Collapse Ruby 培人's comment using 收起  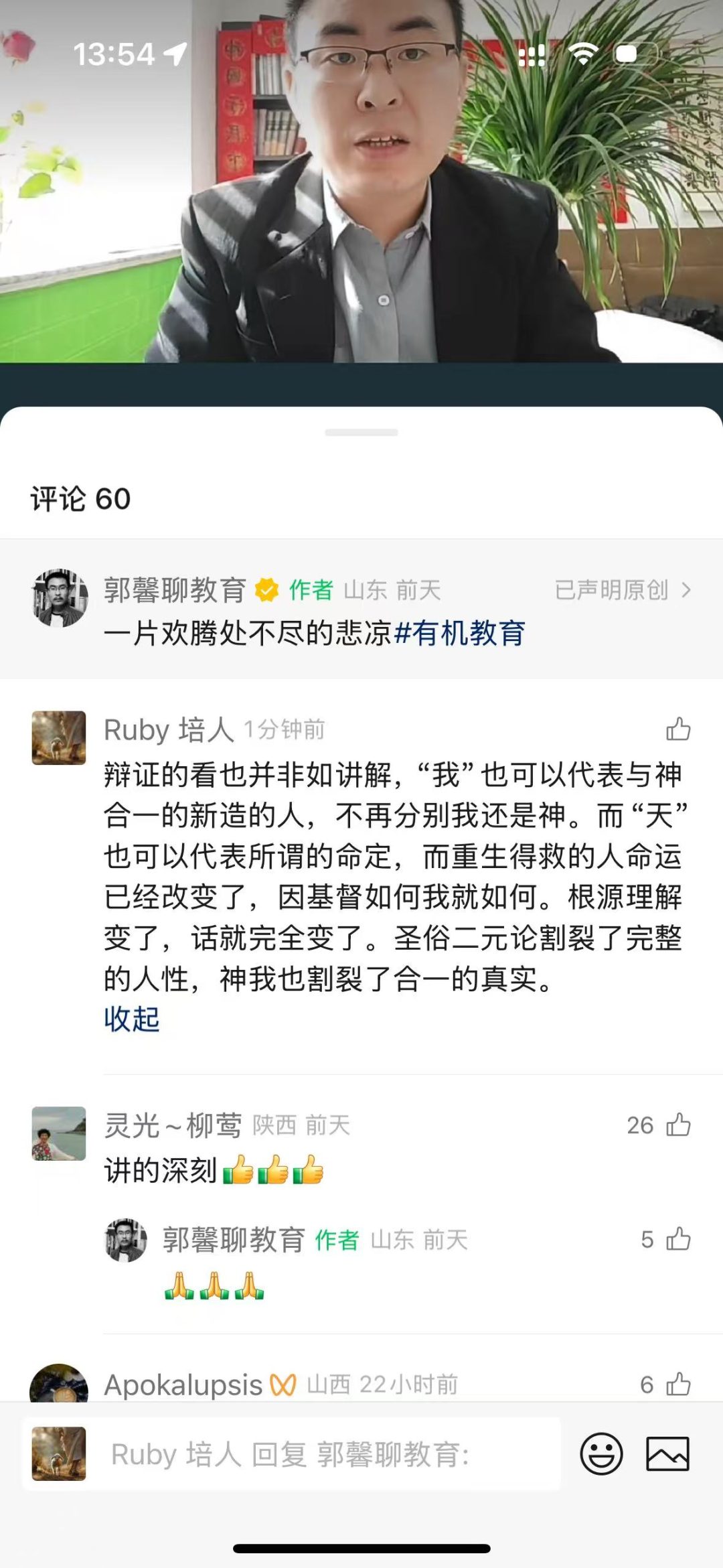click(x=130, y=1021)
